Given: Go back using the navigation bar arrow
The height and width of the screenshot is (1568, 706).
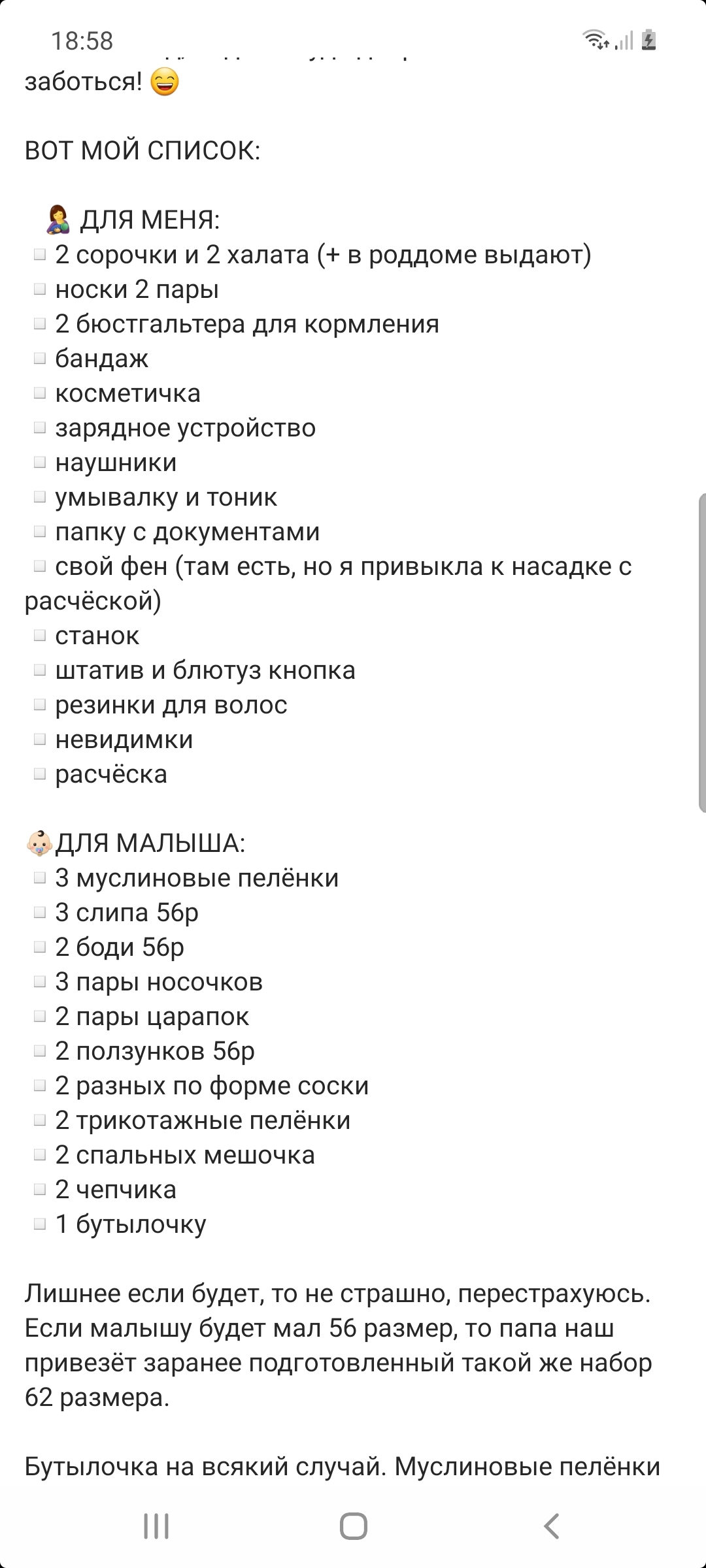Looking at the screenshot, I should [551, 1526].
